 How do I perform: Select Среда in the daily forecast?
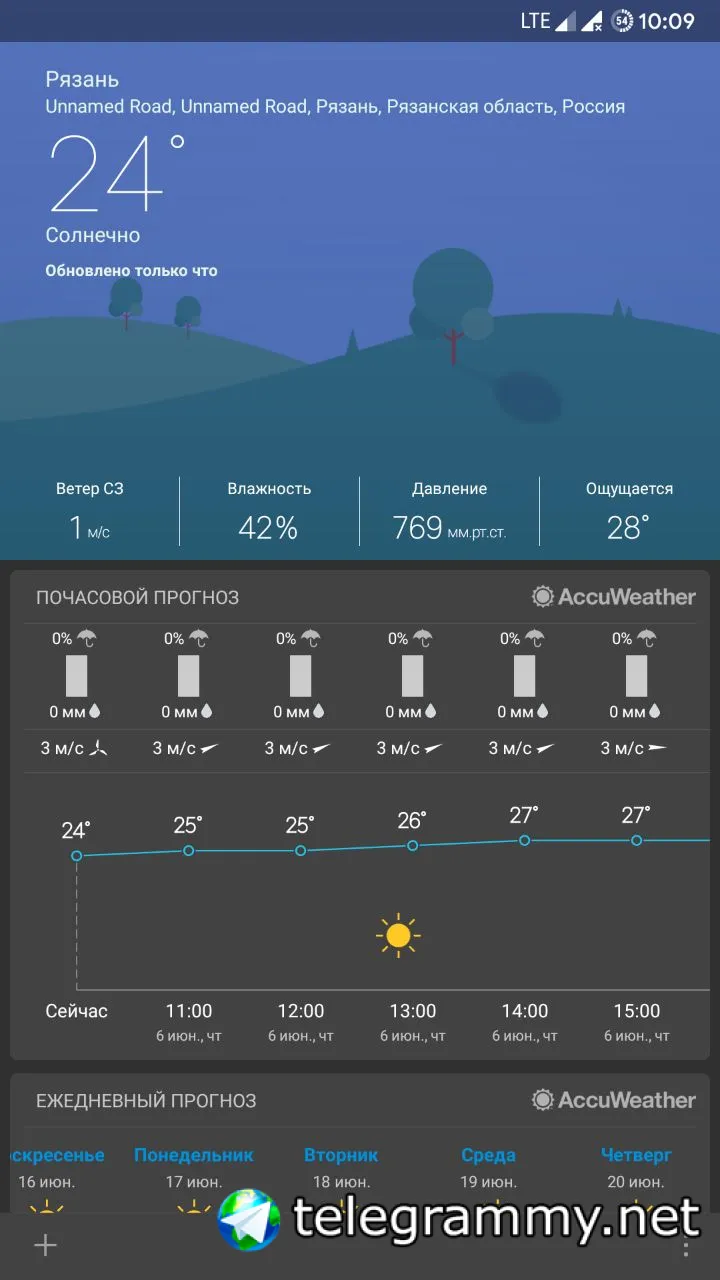pos(489,1155)
